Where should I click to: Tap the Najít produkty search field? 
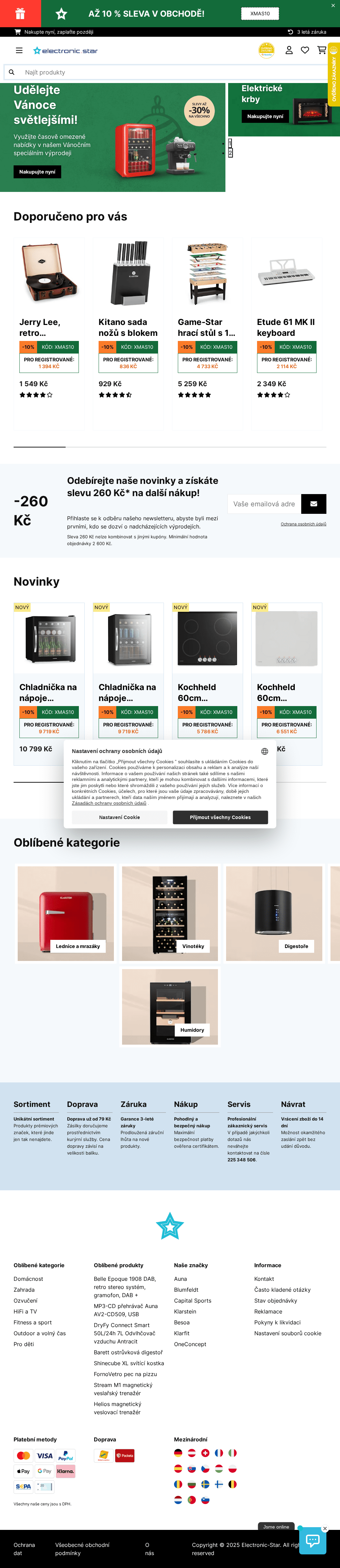(170, 72)
